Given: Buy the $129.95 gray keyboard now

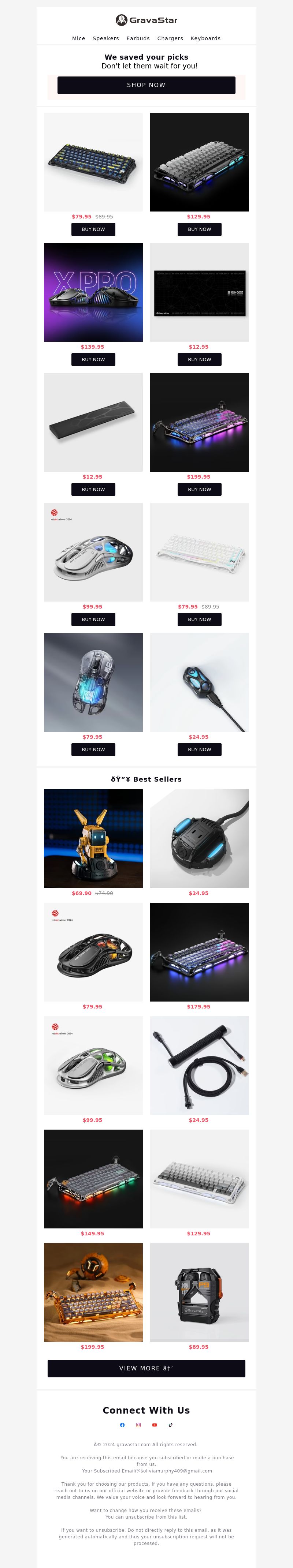Looking at the screenshot, I should pyautogui.click(x=199, y=229).
